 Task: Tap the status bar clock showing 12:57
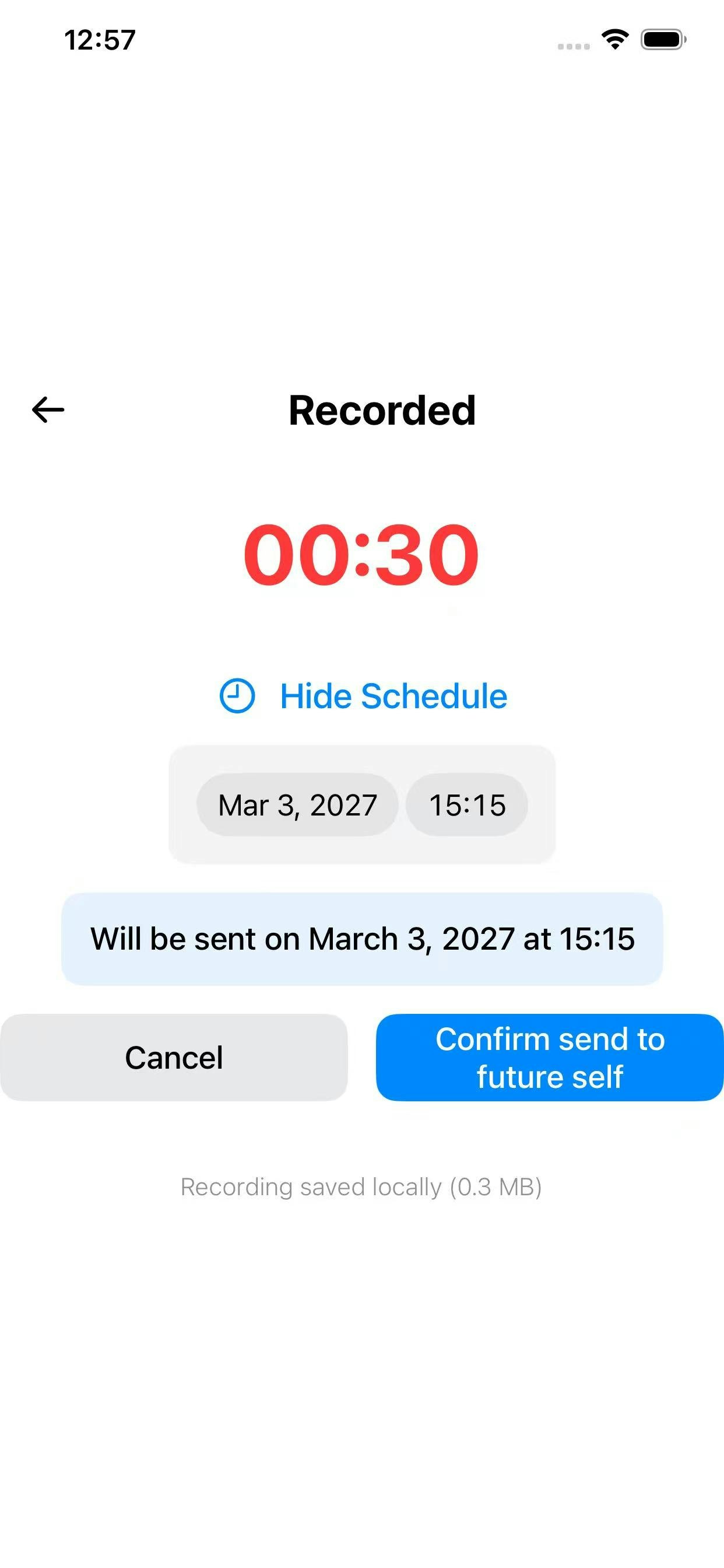point(99,38)
